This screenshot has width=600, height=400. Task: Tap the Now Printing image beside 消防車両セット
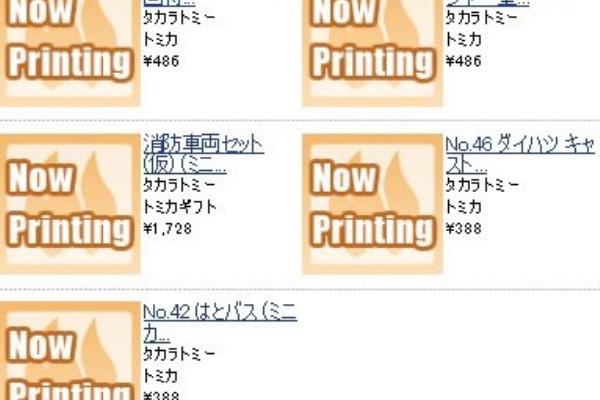point(69,205)
